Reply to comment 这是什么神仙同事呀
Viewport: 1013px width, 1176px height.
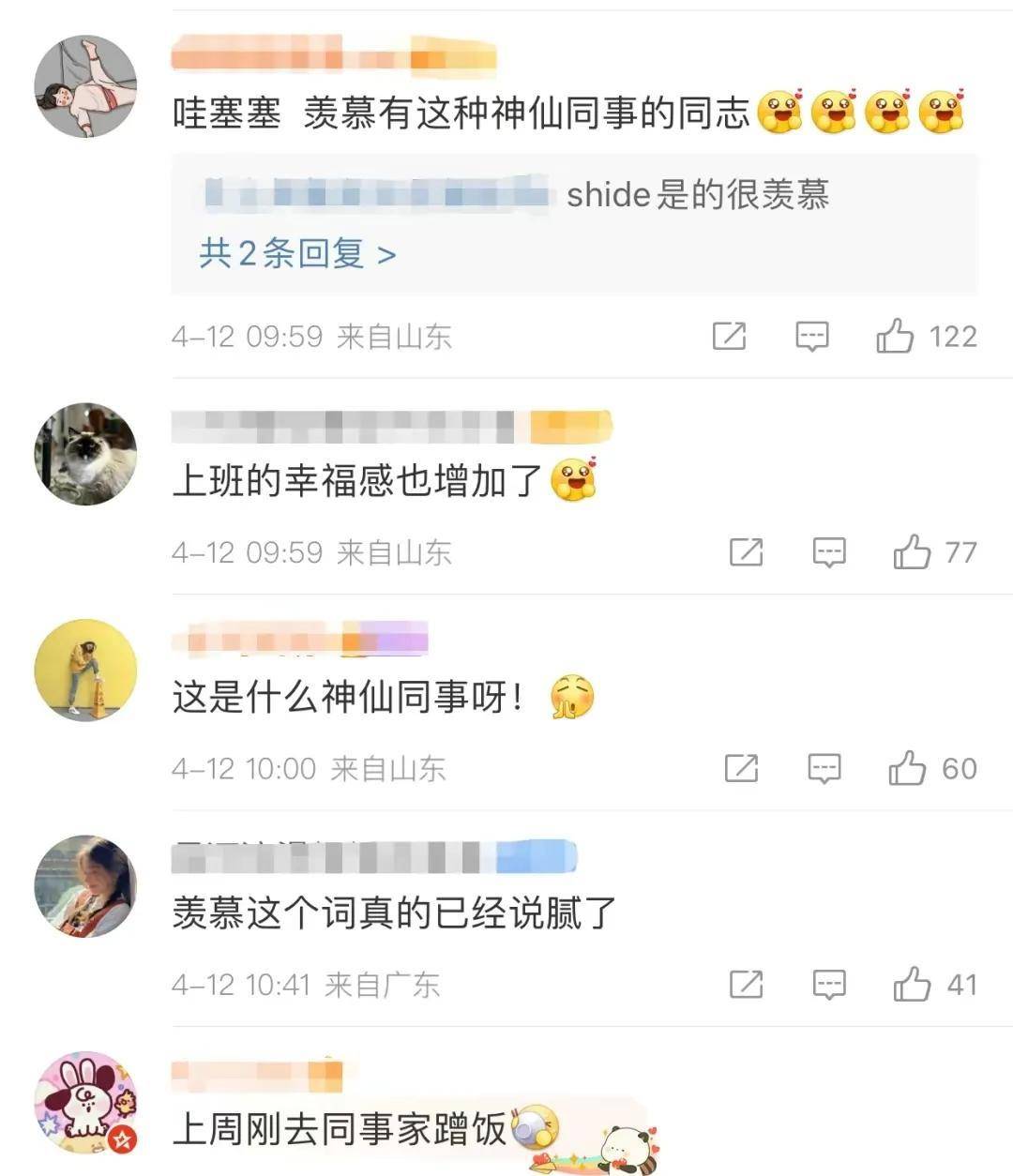(x=824, y=769)
